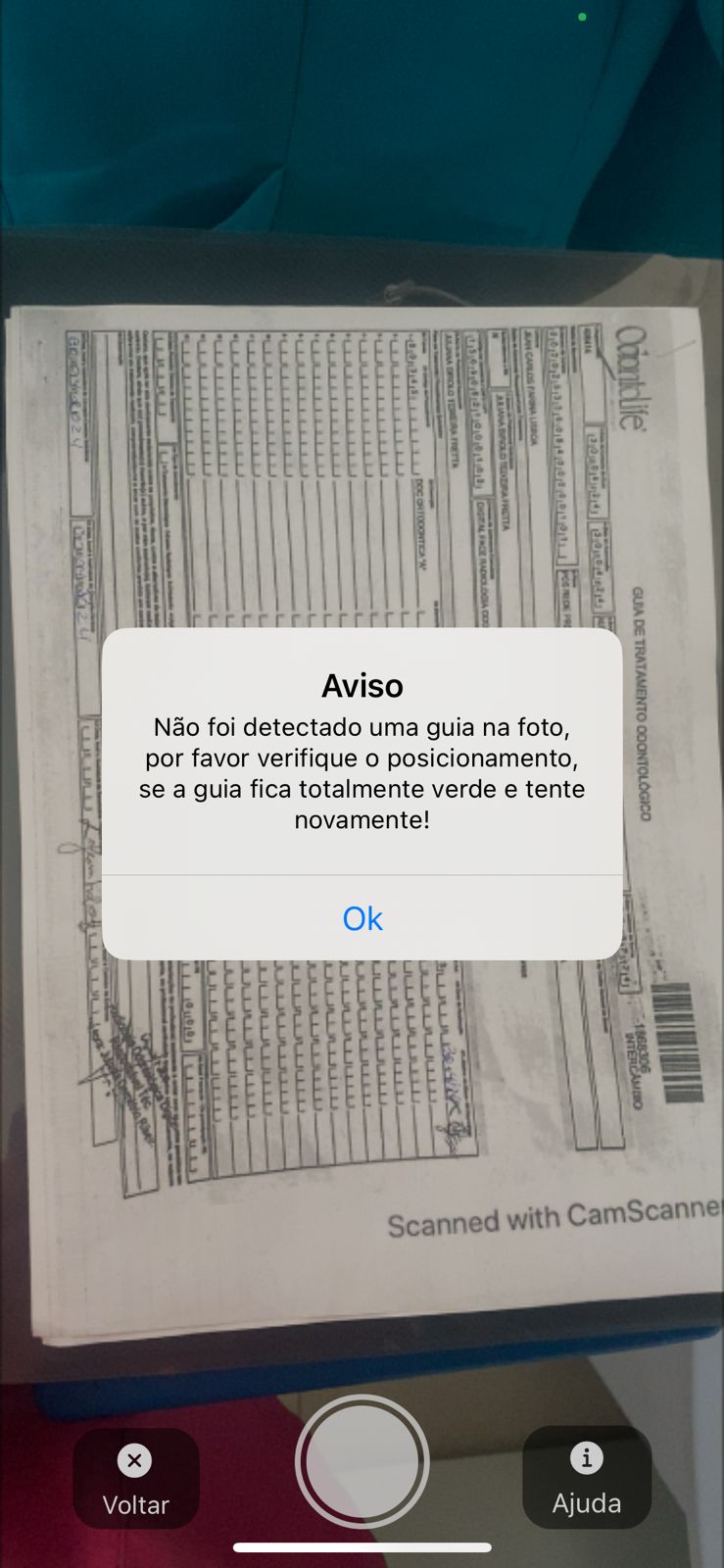Tap the camera shutter button
Screen dimensions: 724x1568
362,1460
